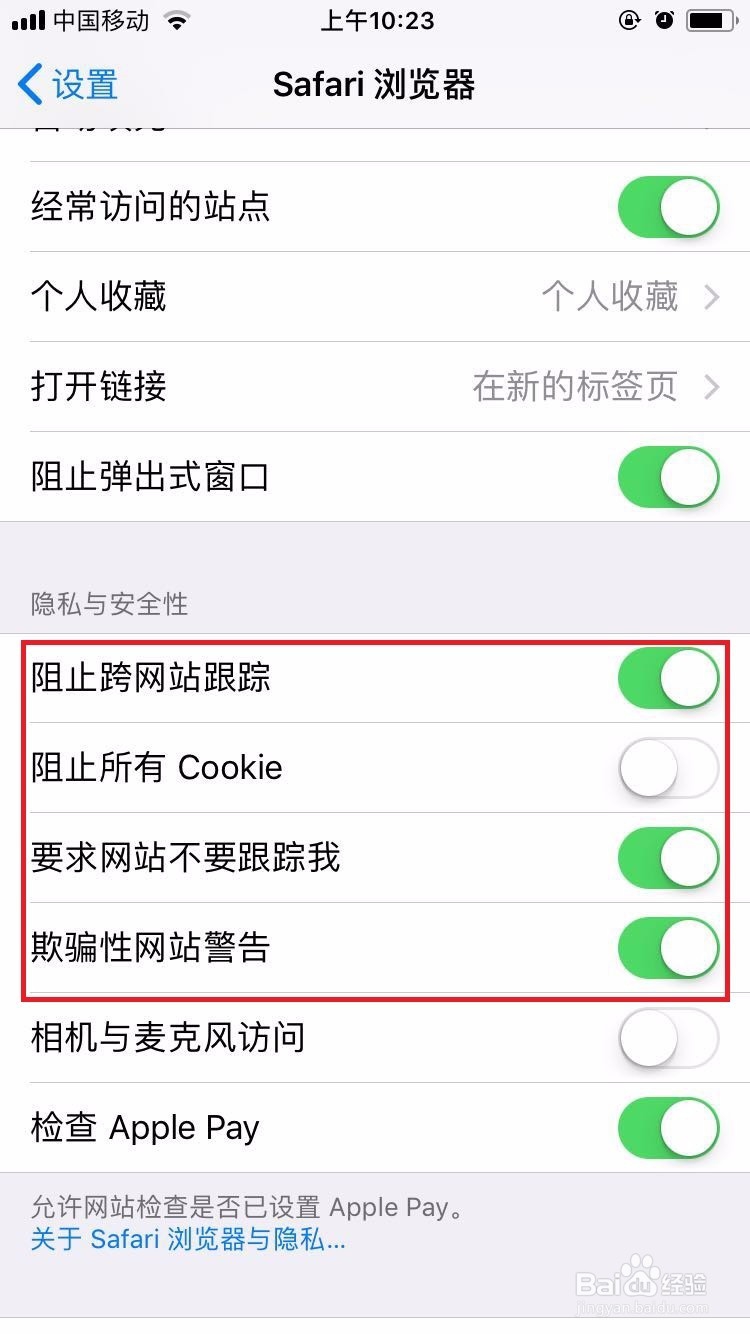
Task: Tap the alarm clock icon in the status bar
Action: click(666, 19)
